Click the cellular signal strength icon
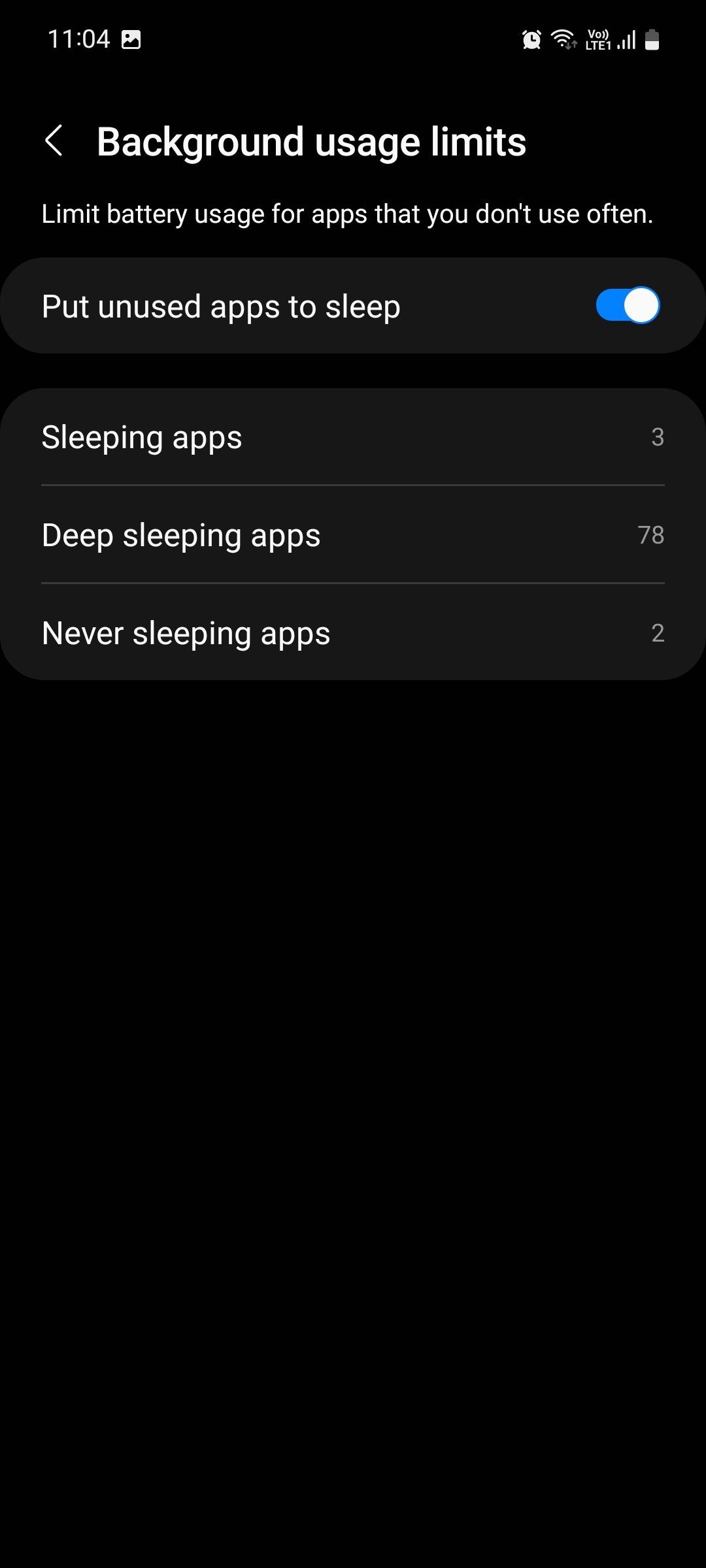The height and width of the screenshot is (1568, 706). click(x=626, y=41)
